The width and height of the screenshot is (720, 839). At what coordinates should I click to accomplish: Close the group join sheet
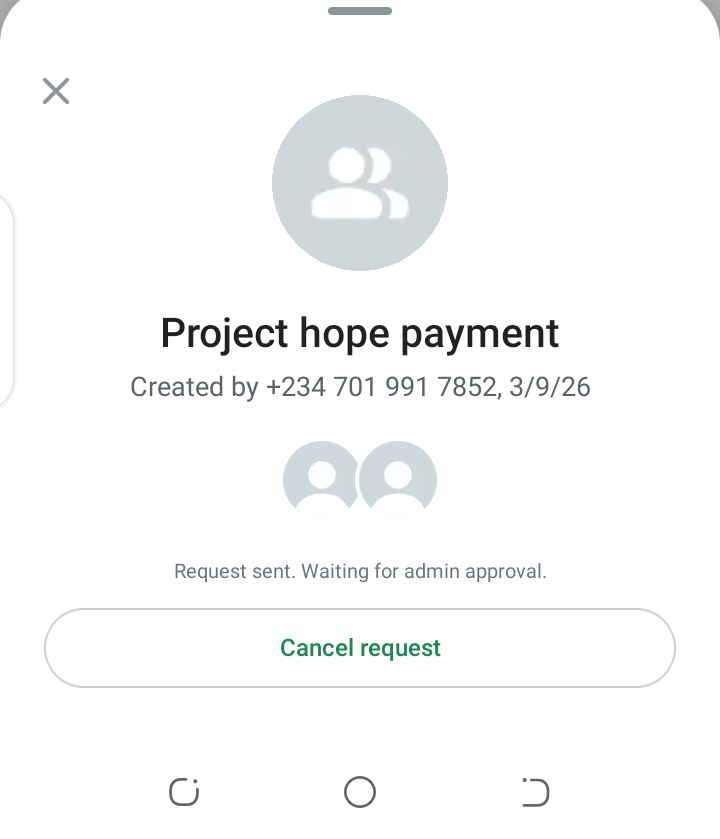point(56,91)
